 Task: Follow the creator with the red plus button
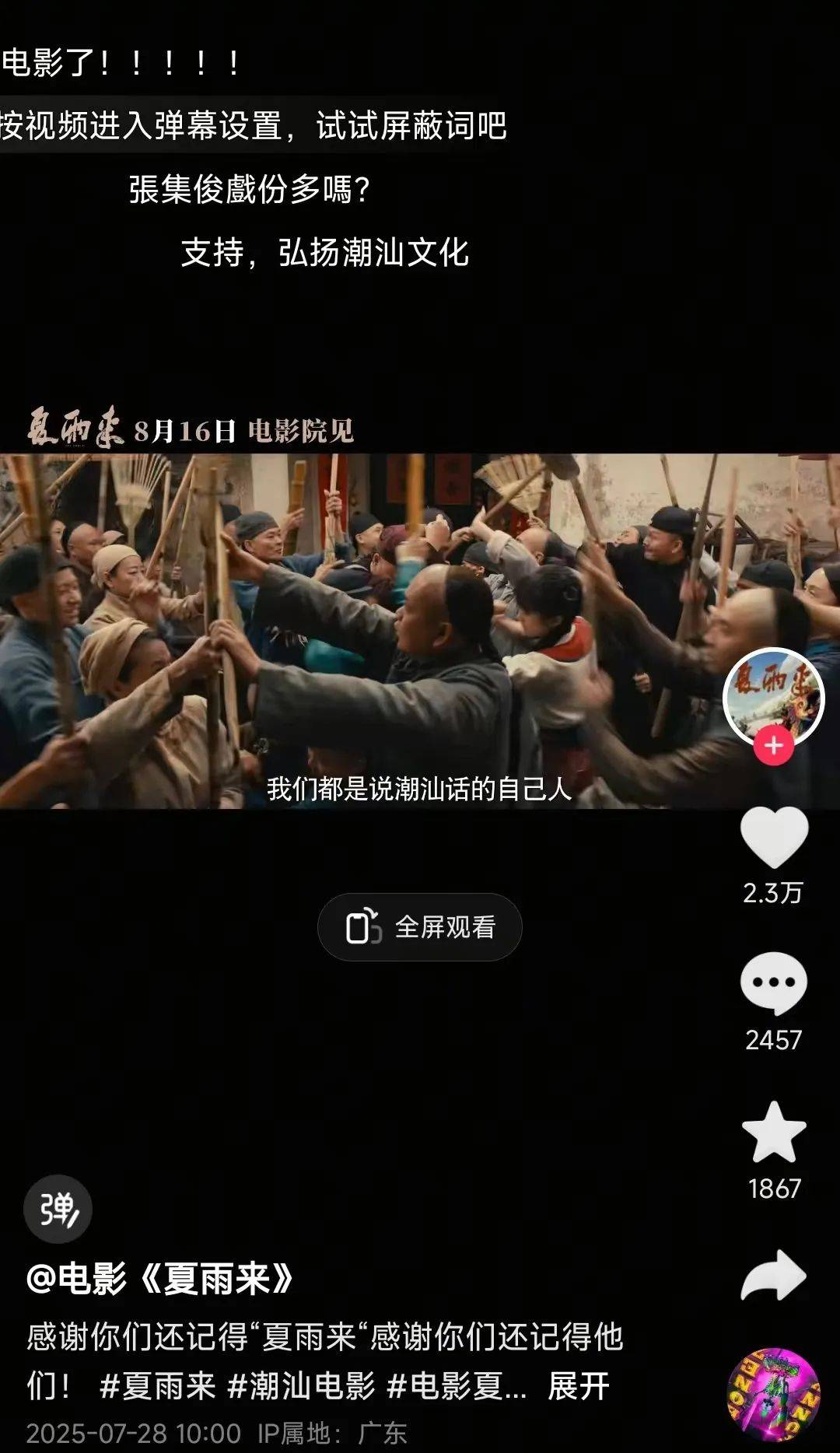[x=774, y=745]
